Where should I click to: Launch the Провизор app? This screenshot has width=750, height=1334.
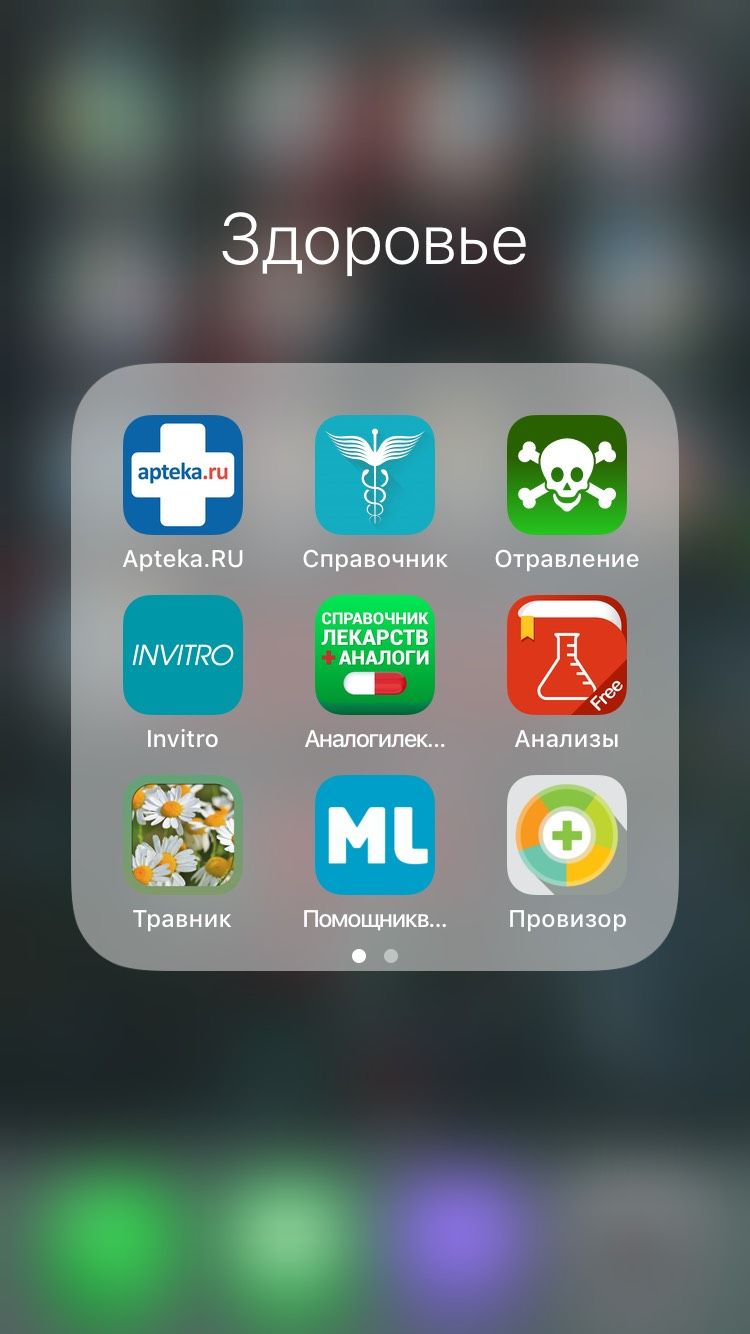pyautogui.click(x=567, y=835)
